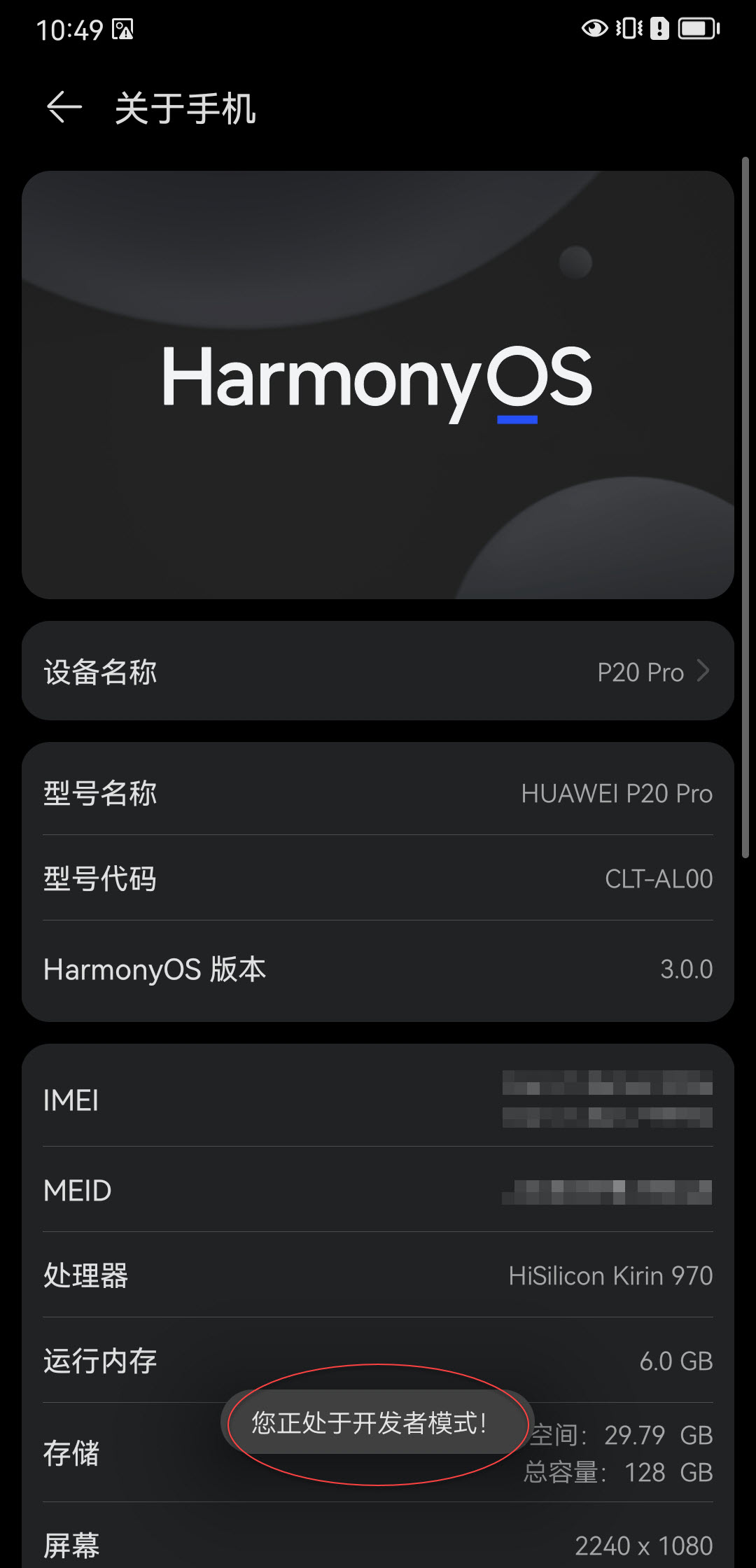Viewport: 756px width, 1568px height.
Task: Open the 设备名称 row
Action: pyautogui.click(x=378, y=671)
